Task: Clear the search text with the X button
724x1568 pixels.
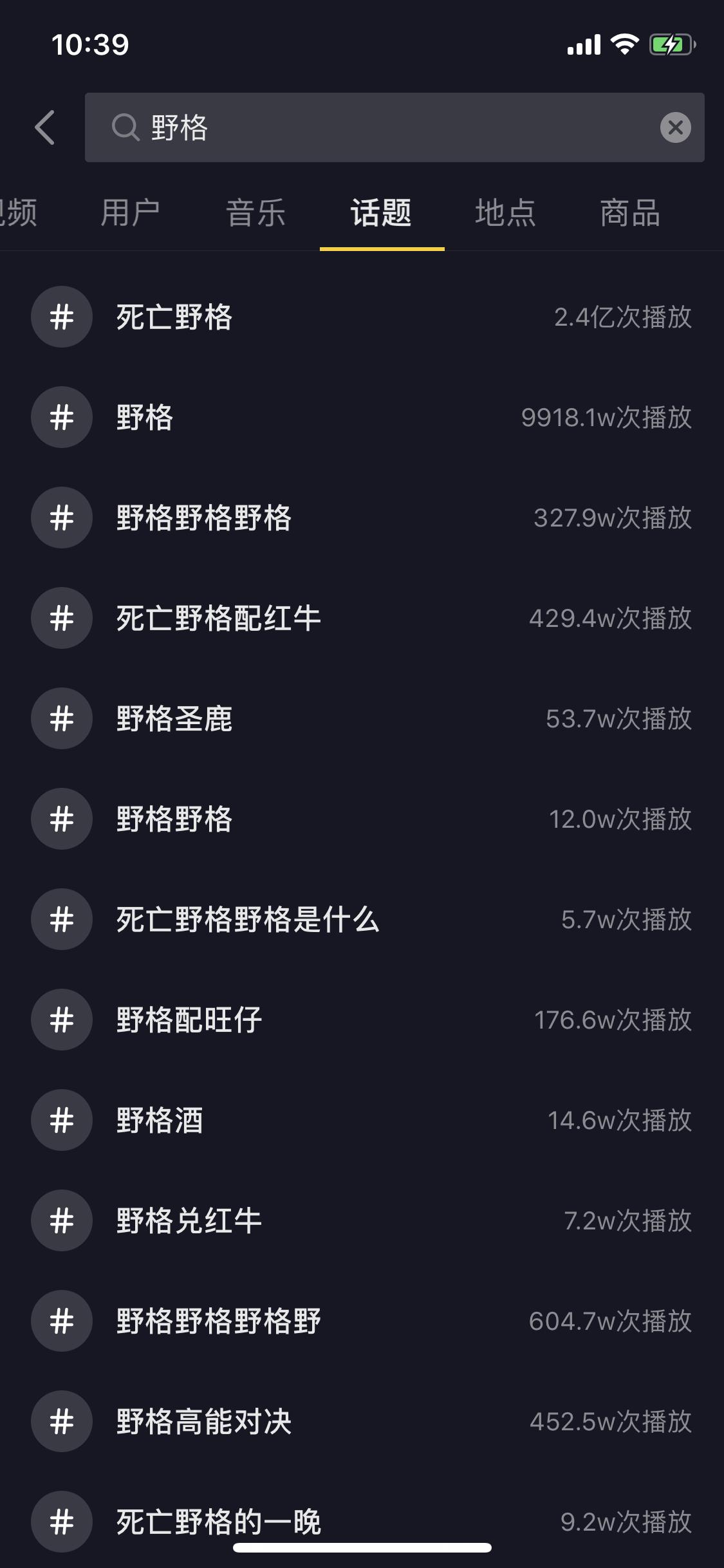Action: point(675,127)
